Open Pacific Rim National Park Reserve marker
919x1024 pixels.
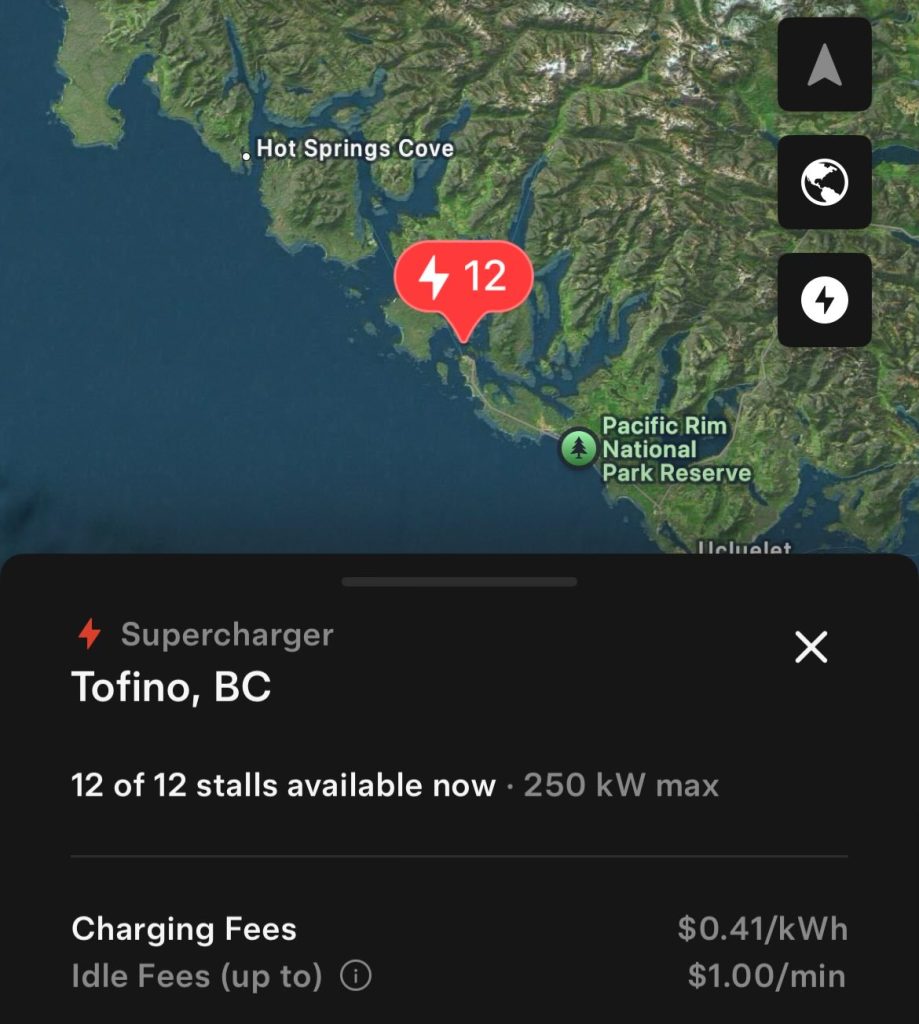(578, 447)
